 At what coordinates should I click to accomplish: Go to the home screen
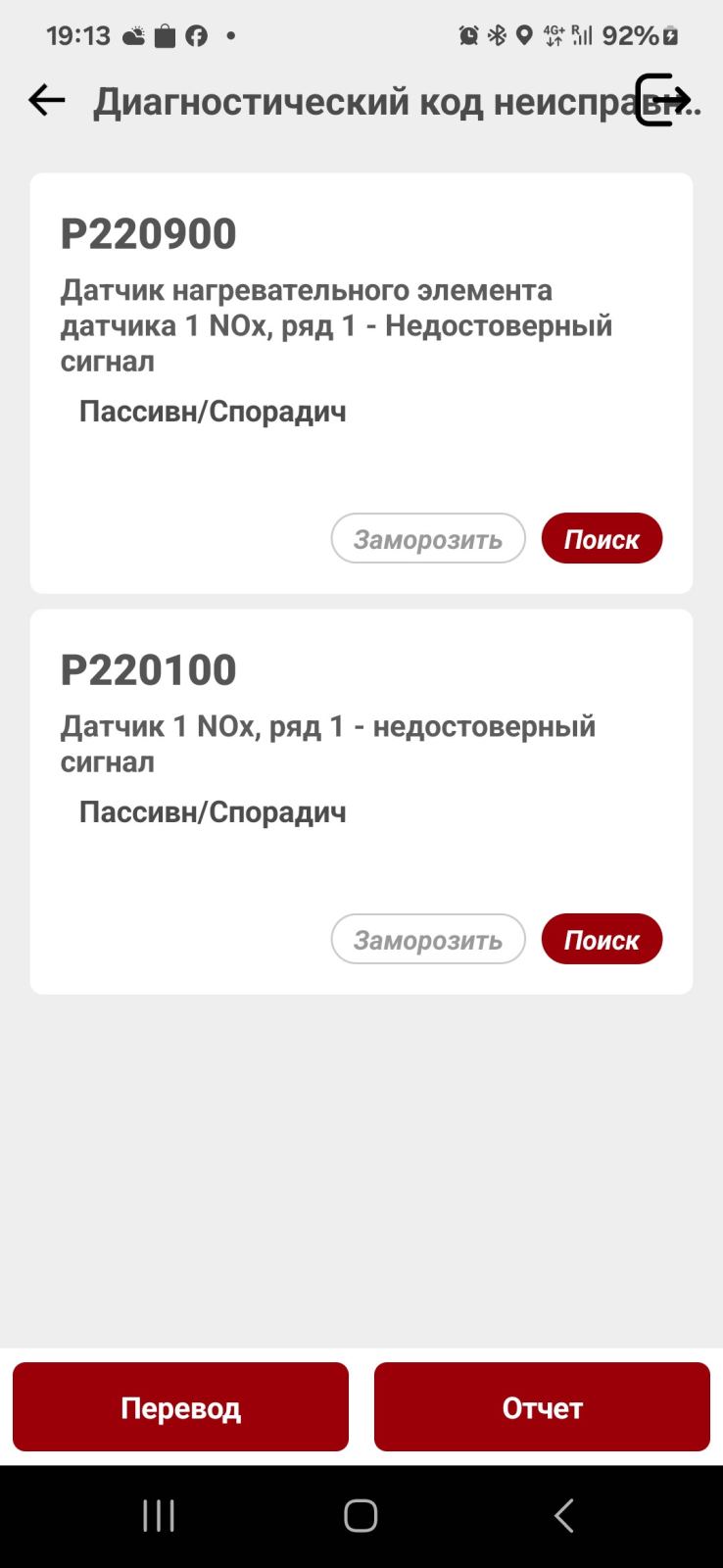point(361,1516)
